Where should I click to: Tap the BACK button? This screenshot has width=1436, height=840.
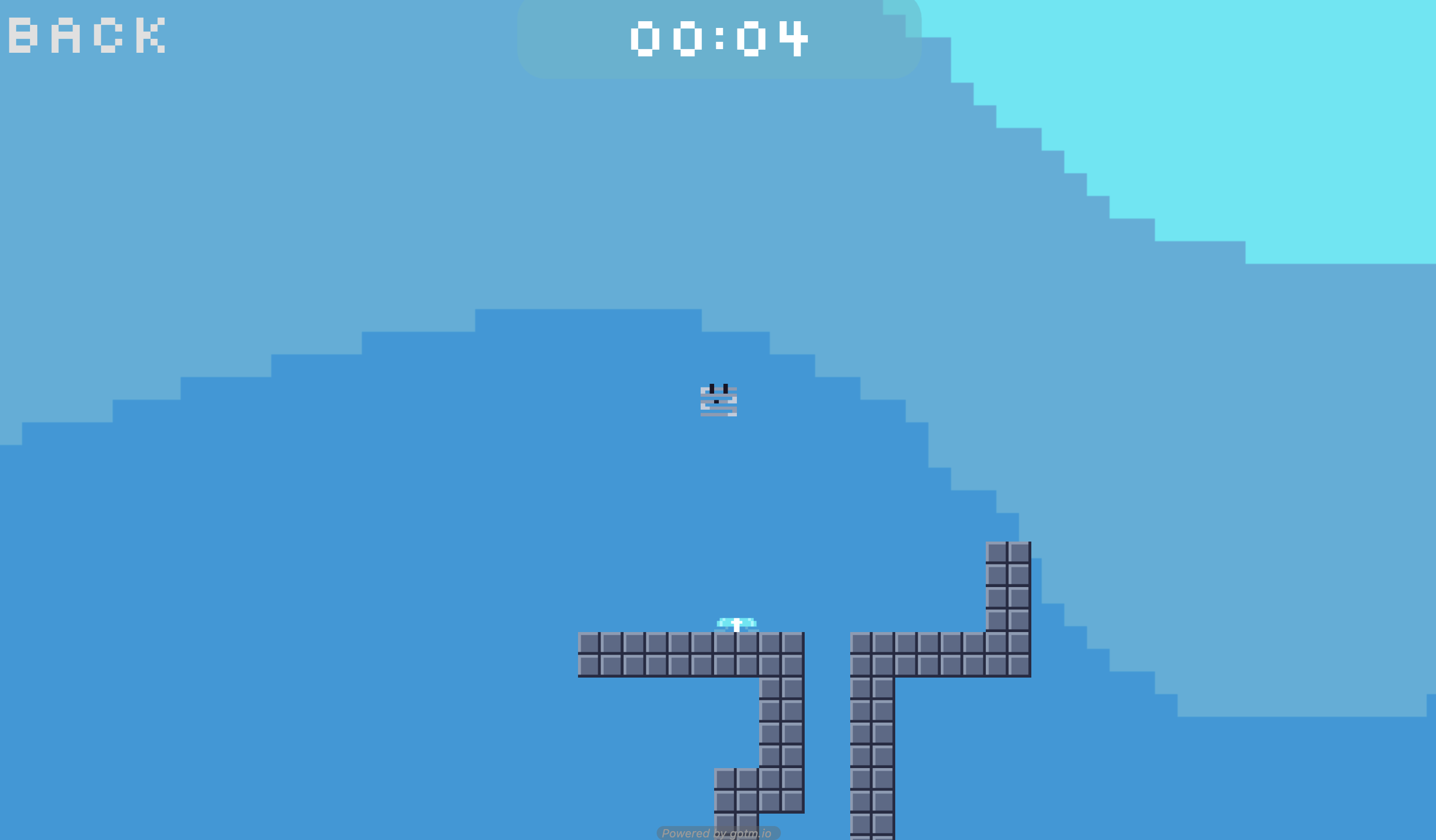(86, 35)
